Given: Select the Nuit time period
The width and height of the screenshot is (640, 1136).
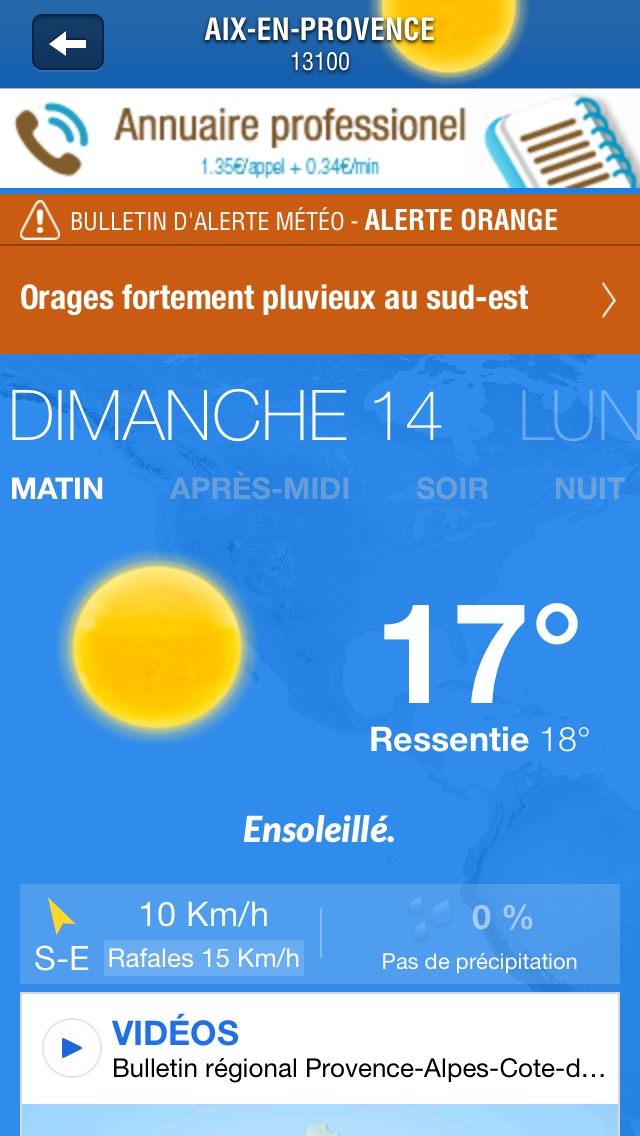Looking at the screenshot, I should click(x=590, y=489).
